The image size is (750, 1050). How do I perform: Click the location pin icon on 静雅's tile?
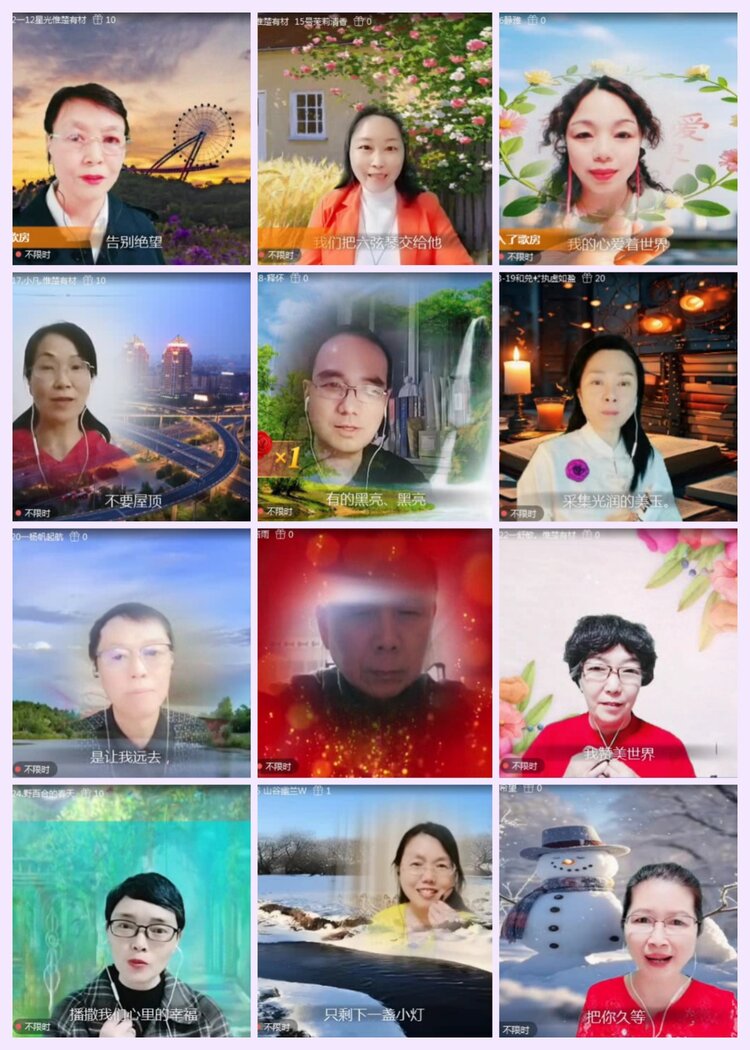tap(533, 17)
